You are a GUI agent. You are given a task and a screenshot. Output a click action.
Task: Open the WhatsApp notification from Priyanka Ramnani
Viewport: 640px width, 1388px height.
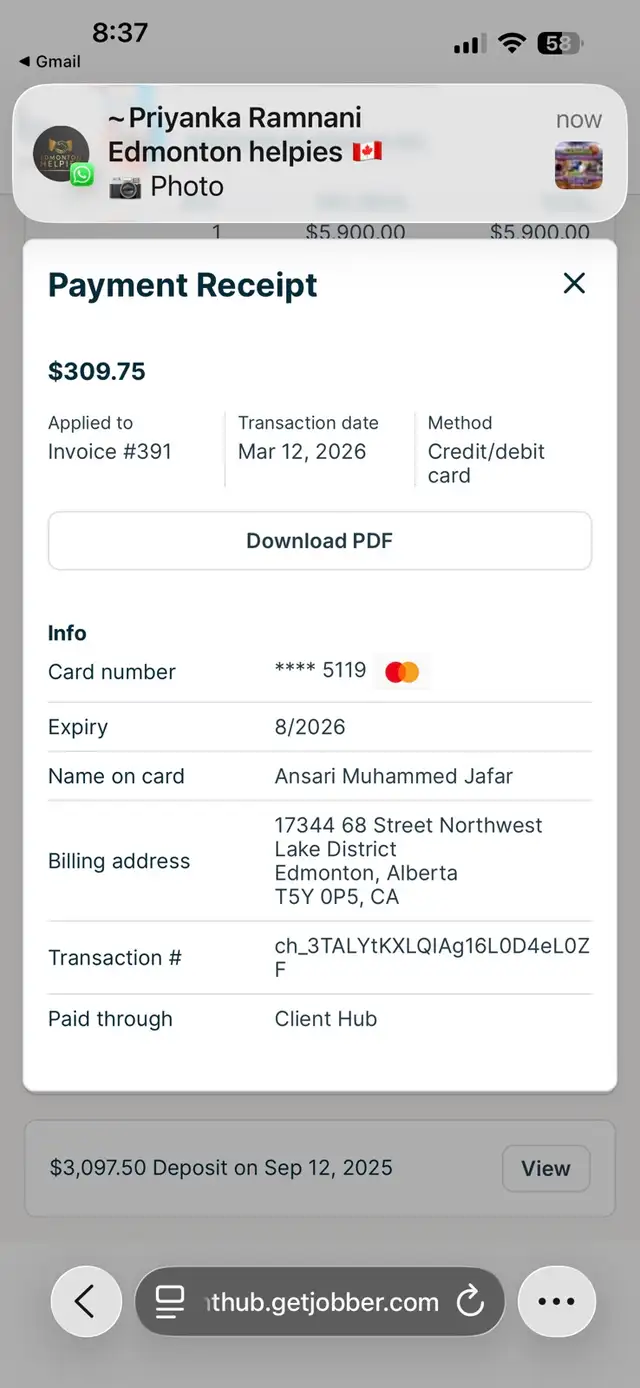pos(320,153)
